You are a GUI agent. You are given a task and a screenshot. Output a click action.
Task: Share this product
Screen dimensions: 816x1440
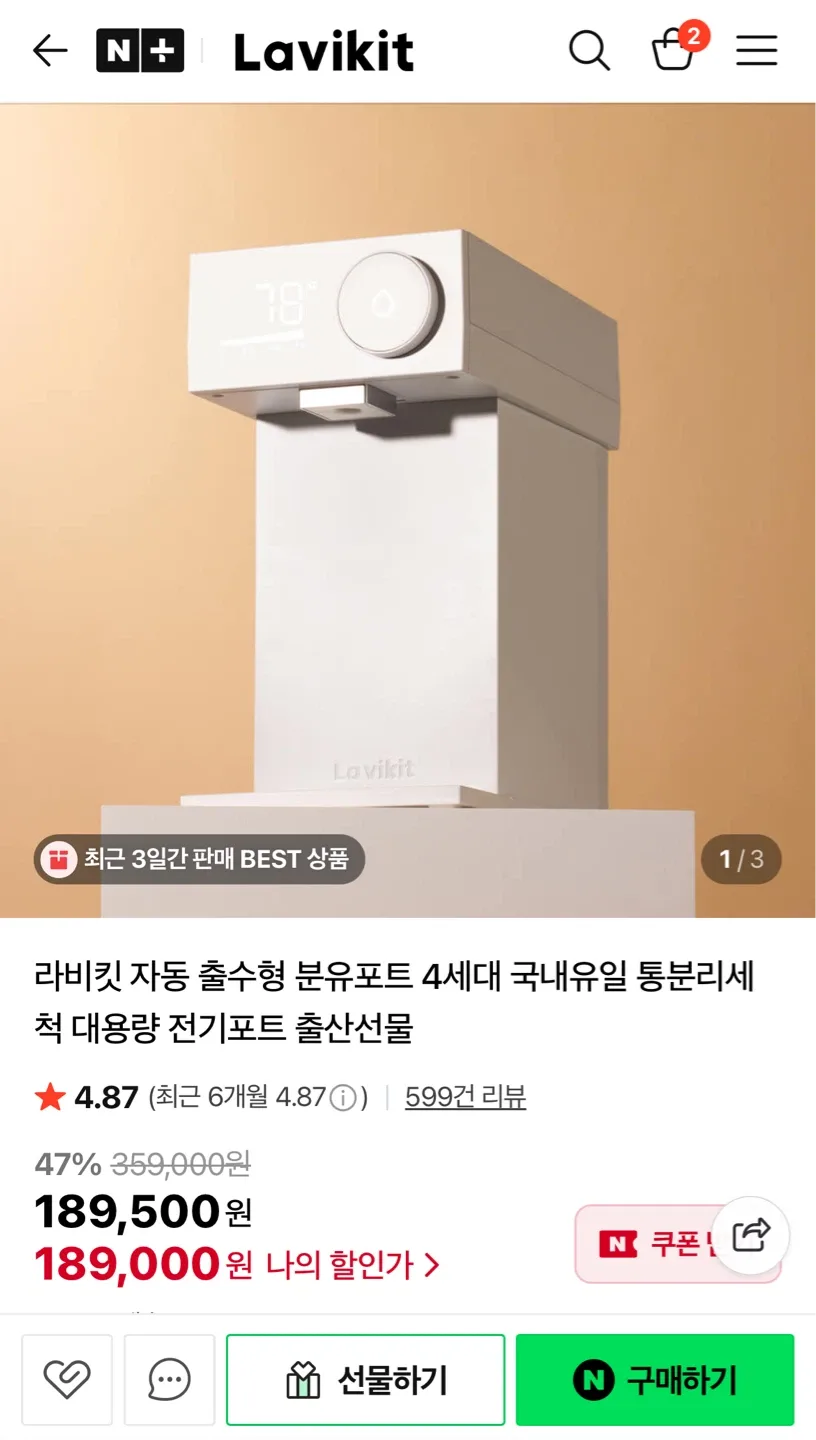751,1235
